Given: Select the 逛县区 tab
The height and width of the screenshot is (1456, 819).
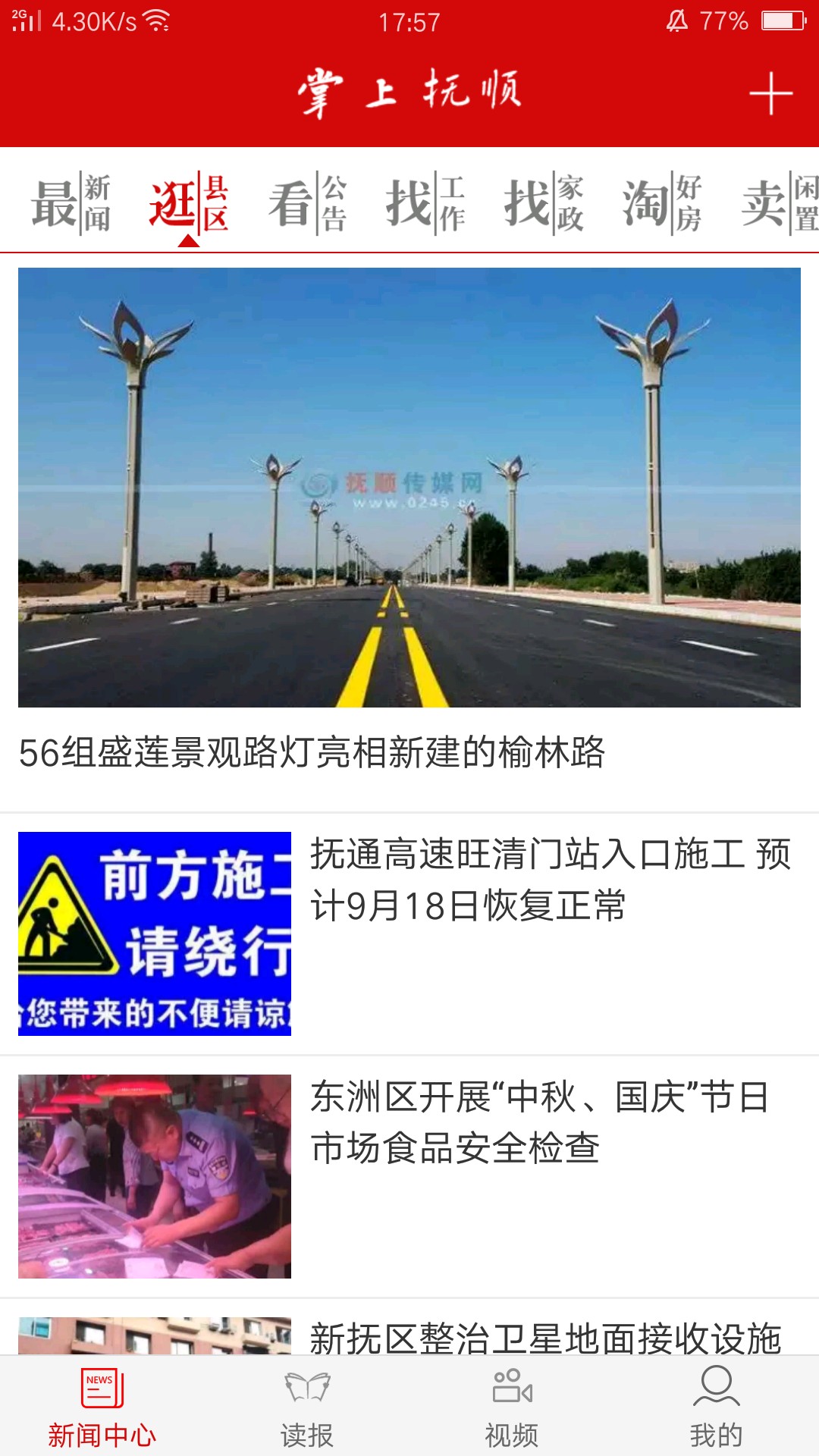Looking at the screenshot, I should tap(189, 203).
